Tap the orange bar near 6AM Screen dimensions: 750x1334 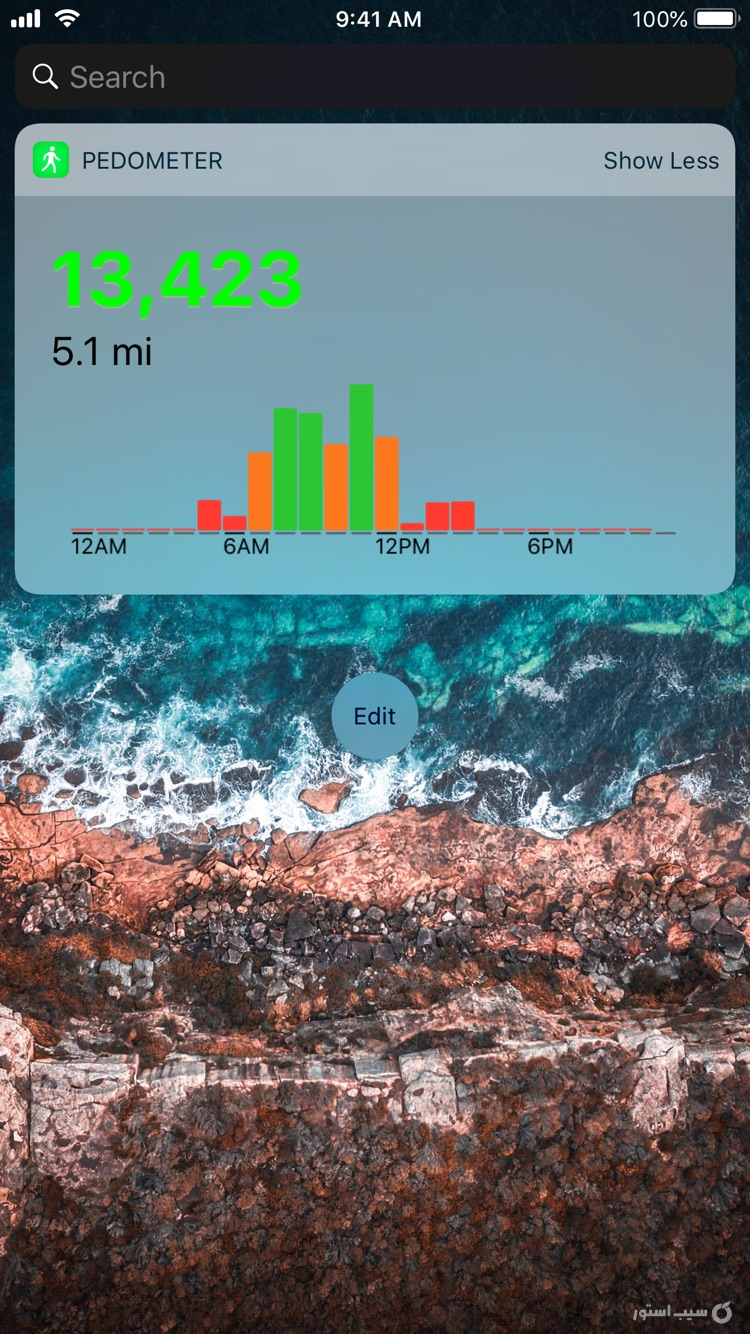click(x=259, y=490)
